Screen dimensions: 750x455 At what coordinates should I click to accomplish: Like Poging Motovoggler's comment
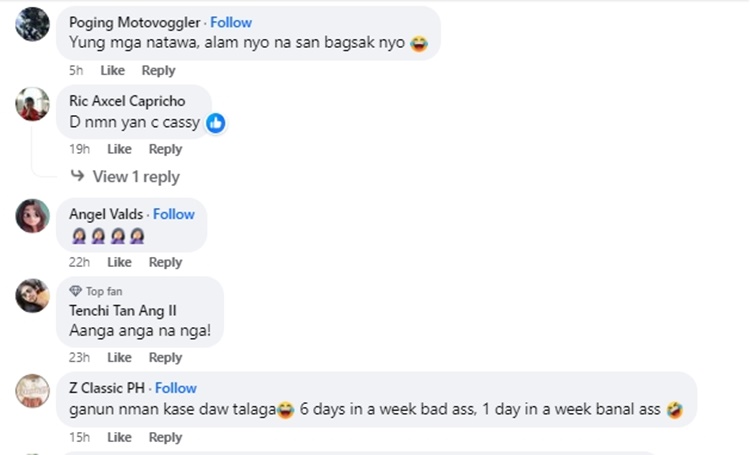point(112,70)
